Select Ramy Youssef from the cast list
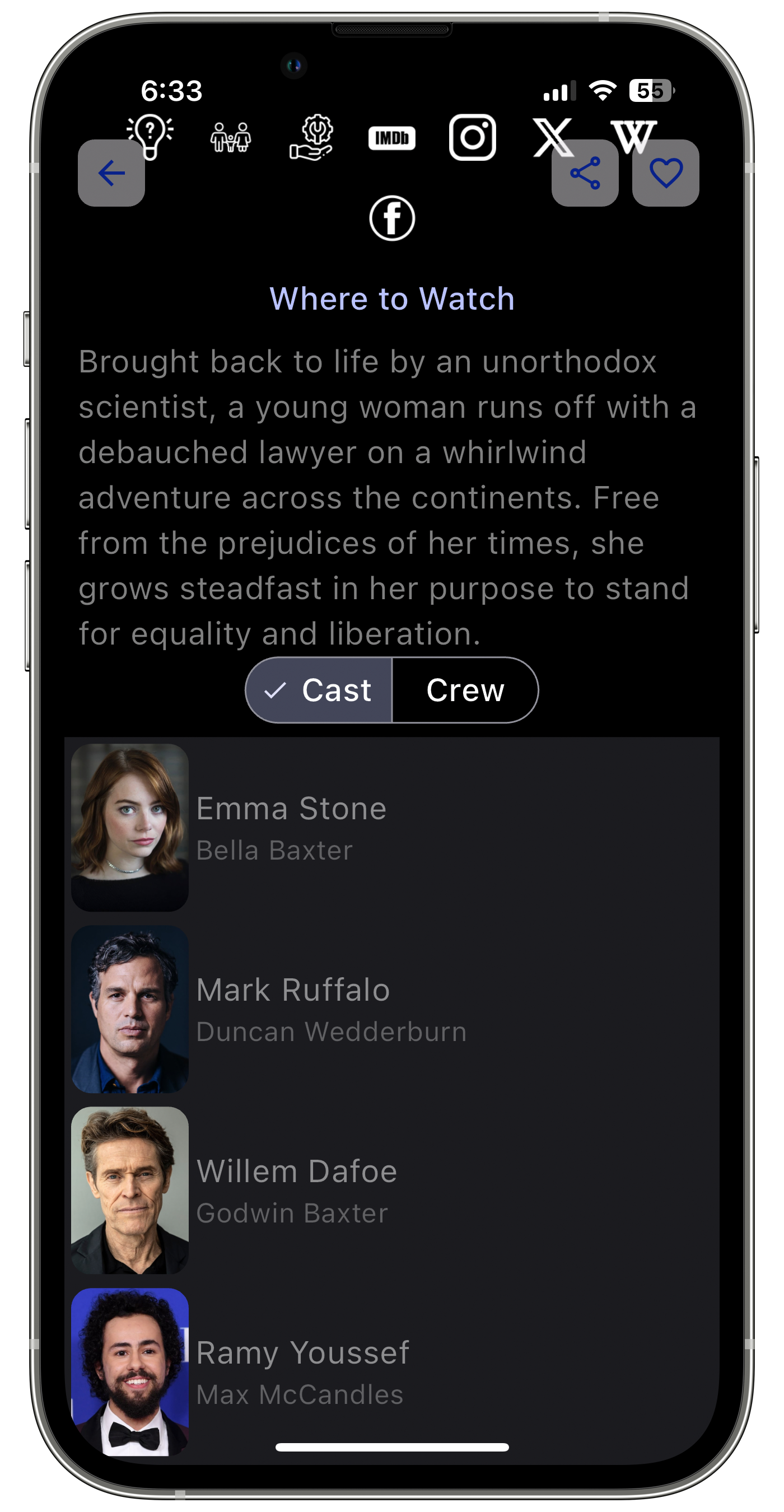The image size is (784, 1512). [392, 1371]
